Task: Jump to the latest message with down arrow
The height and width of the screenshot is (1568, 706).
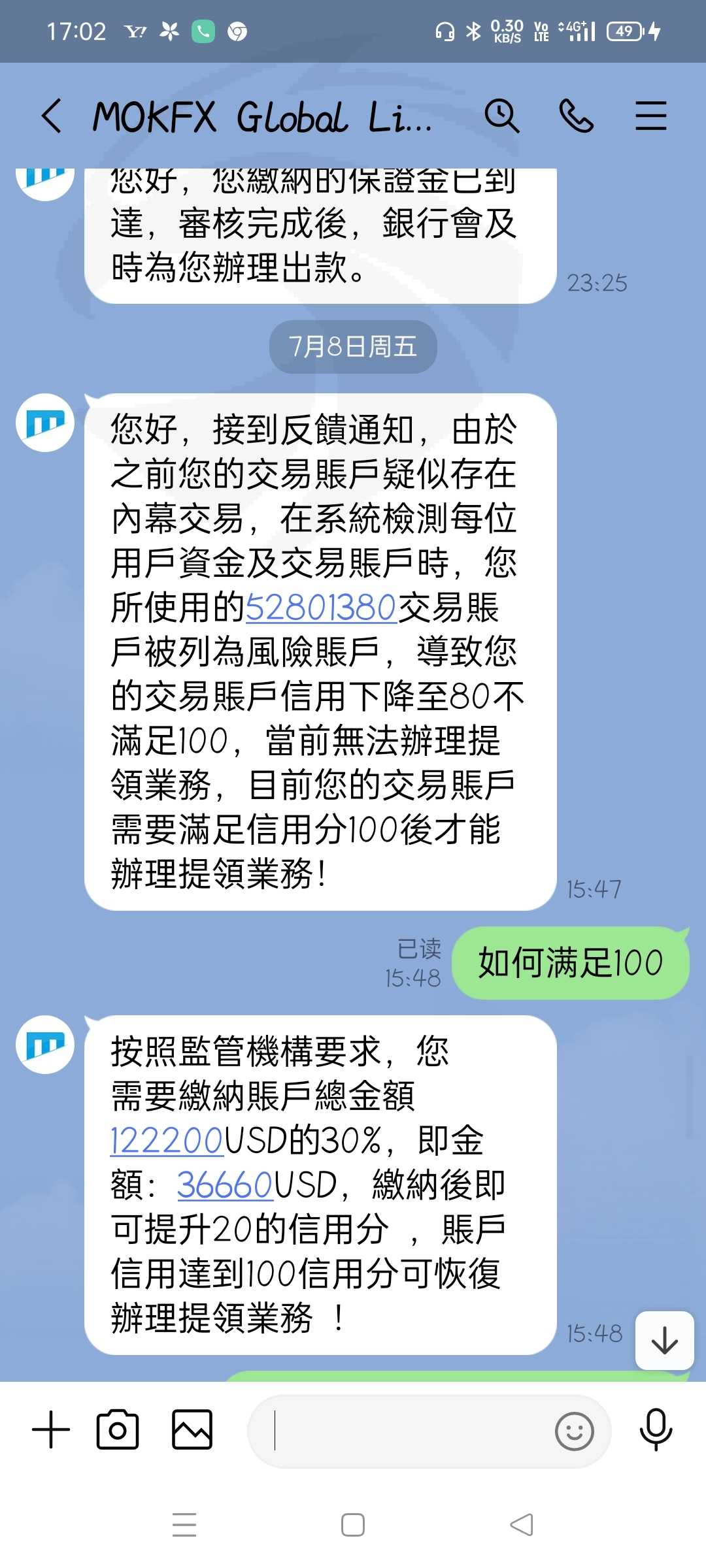Action: [665, 1341]
